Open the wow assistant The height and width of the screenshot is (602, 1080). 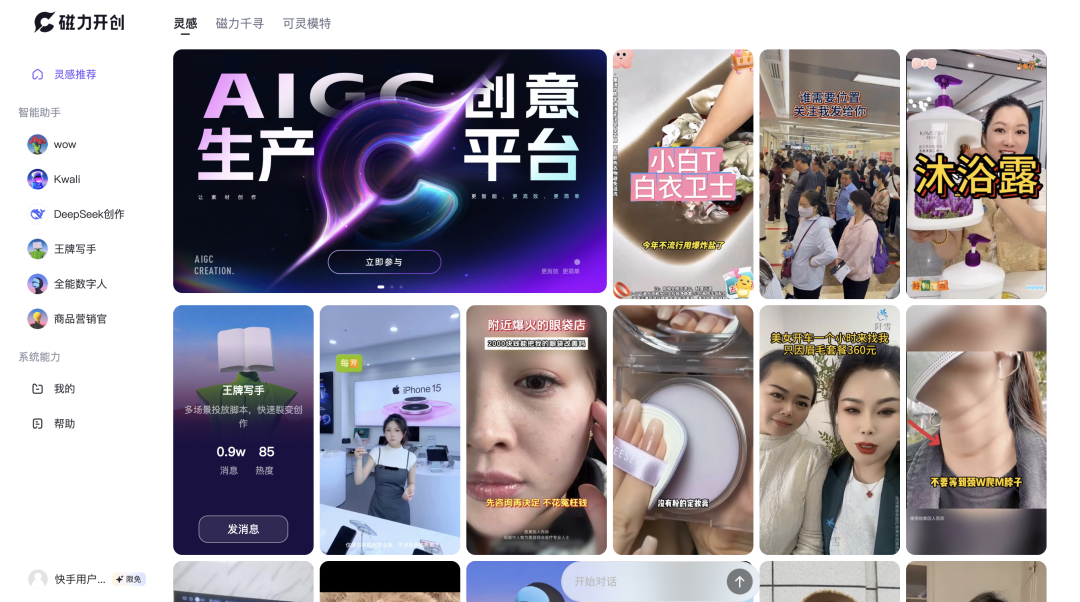pyautogui.click(x=64, y=145)
